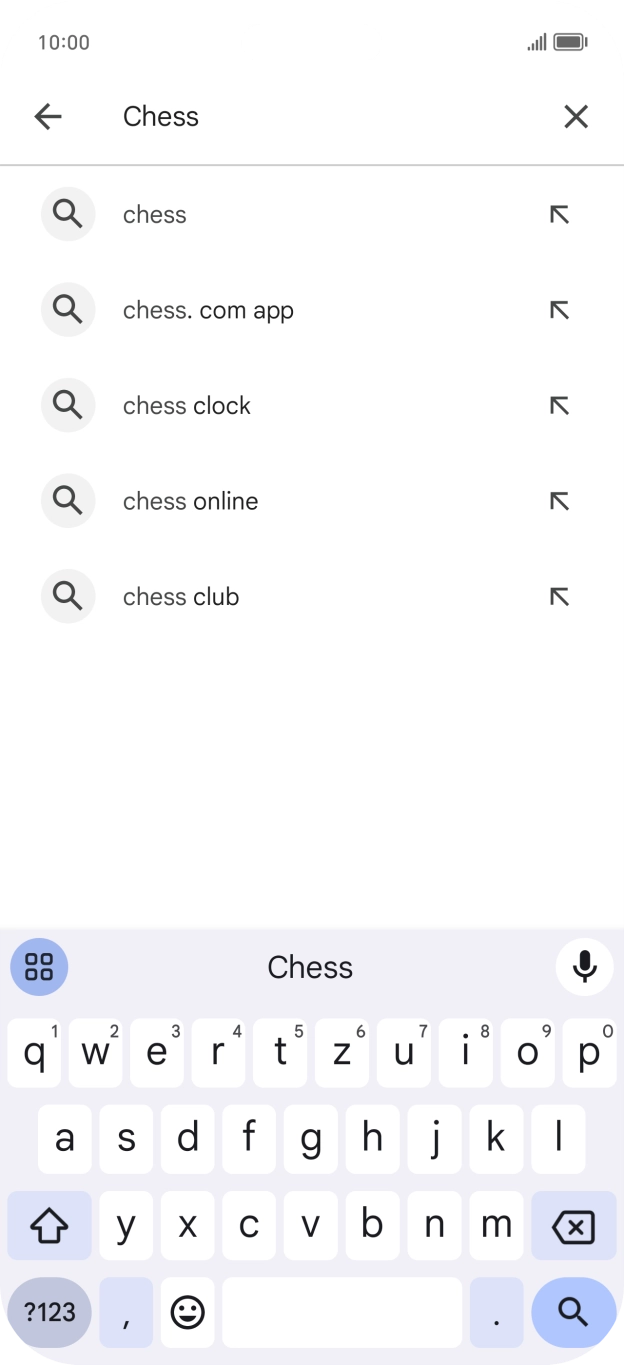Delete a character with the backspace key
Viewport: 624px width, 1365px height.
pyautogui.click(x=573, y=1226)
